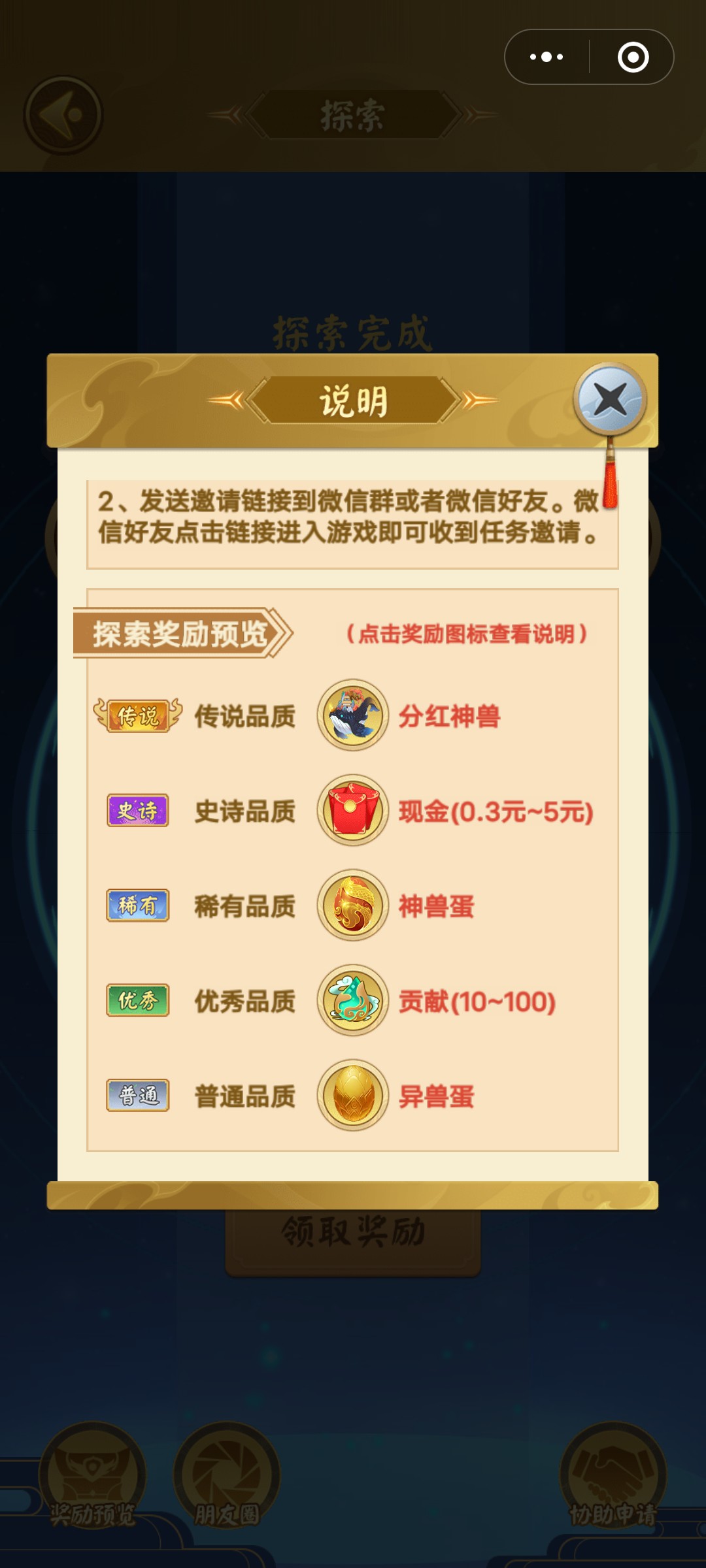Screen dimensions: 706x1568
Task: Open the WeChat ellipsis options menu
Action: point(546,57)
